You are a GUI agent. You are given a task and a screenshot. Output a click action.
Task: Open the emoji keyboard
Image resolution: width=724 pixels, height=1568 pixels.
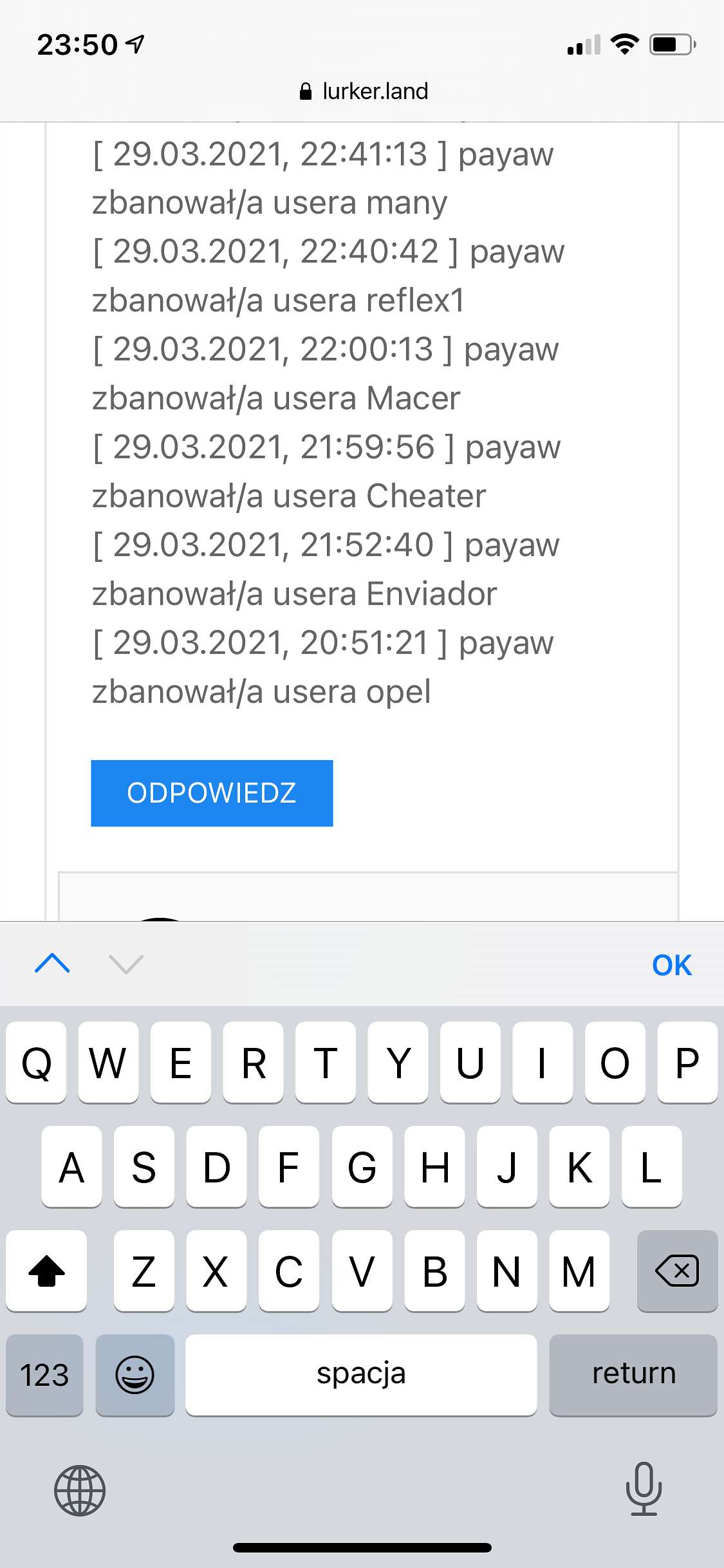135,1374
